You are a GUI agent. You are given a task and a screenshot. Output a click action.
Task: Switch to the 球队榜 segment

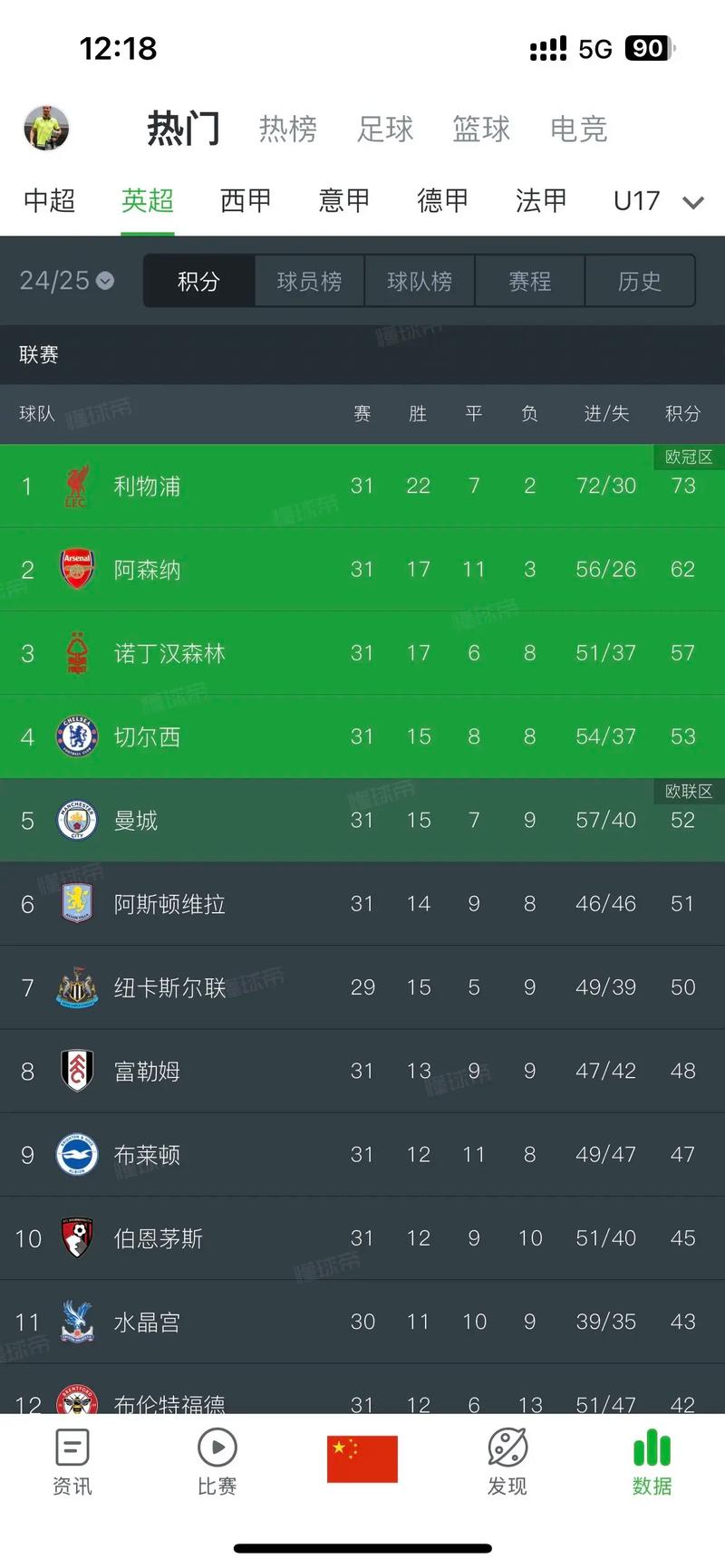click(420, 282)
